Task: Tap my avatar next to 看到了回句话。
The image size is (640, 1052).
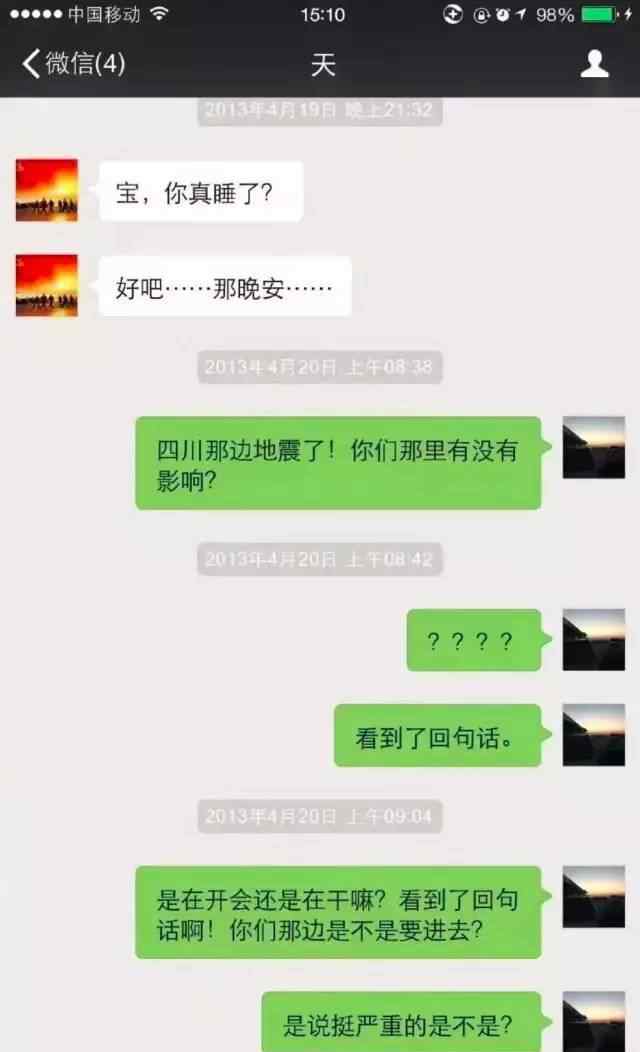Action: tap(594, 735)
